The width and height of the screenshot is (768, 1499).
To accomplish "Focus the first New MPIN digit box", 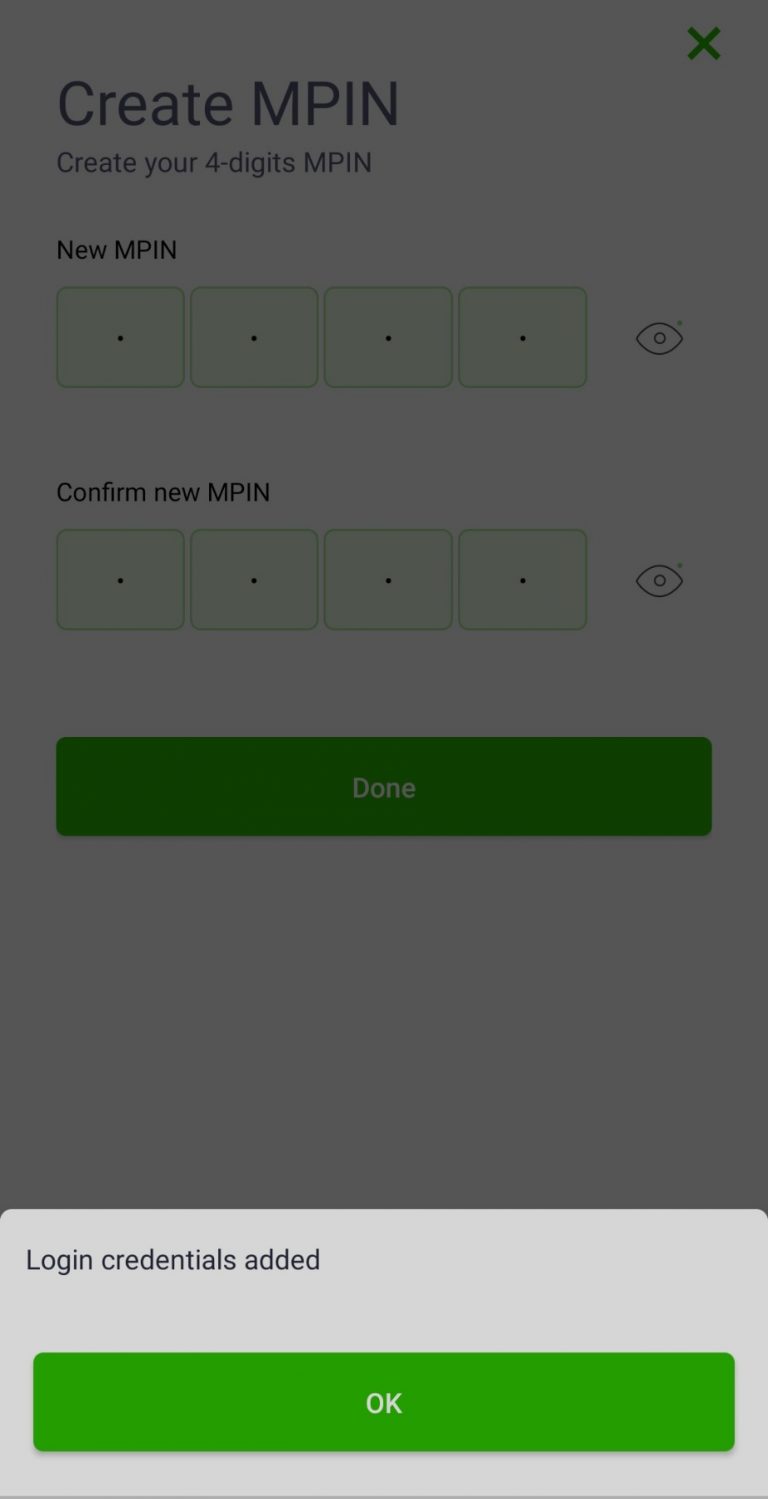I will [x=120, y=338].
